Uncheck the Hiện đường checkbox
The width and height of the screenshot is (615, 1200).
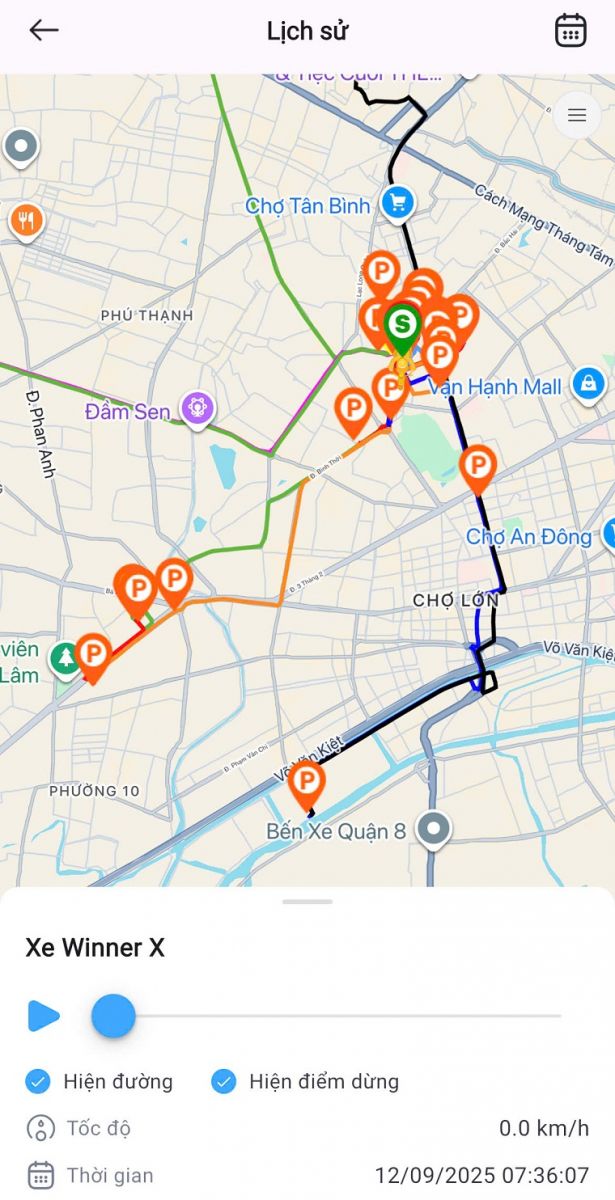[38, 1081]
